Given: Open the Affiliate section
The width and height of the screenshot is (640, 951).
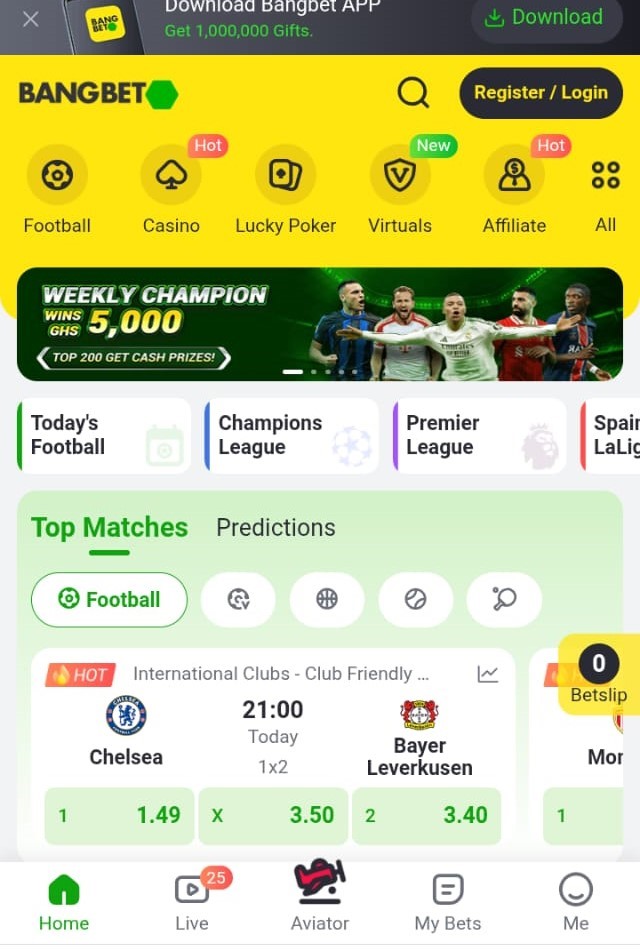Looking at the screenshot, I should click(x=514, y=190).
